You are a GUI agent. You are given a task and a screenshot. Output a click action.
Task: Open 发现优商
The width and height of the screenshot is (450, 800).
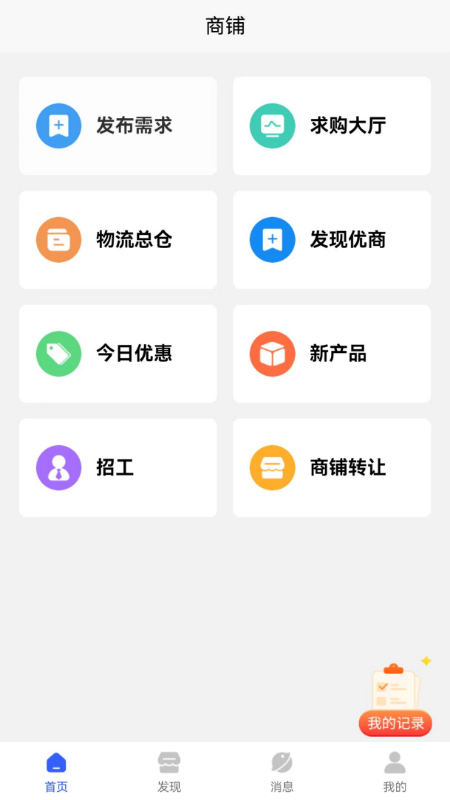pyautogui.click(x=332, y=240)
